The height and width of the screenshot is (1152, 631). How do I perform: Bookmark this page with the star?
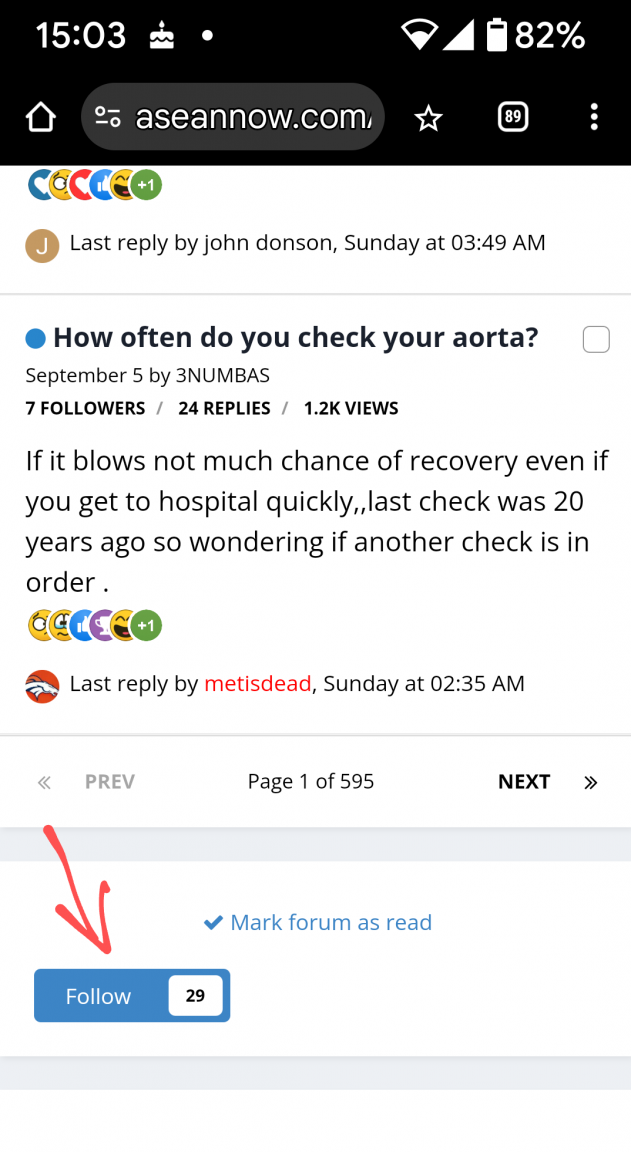point(428,119)
